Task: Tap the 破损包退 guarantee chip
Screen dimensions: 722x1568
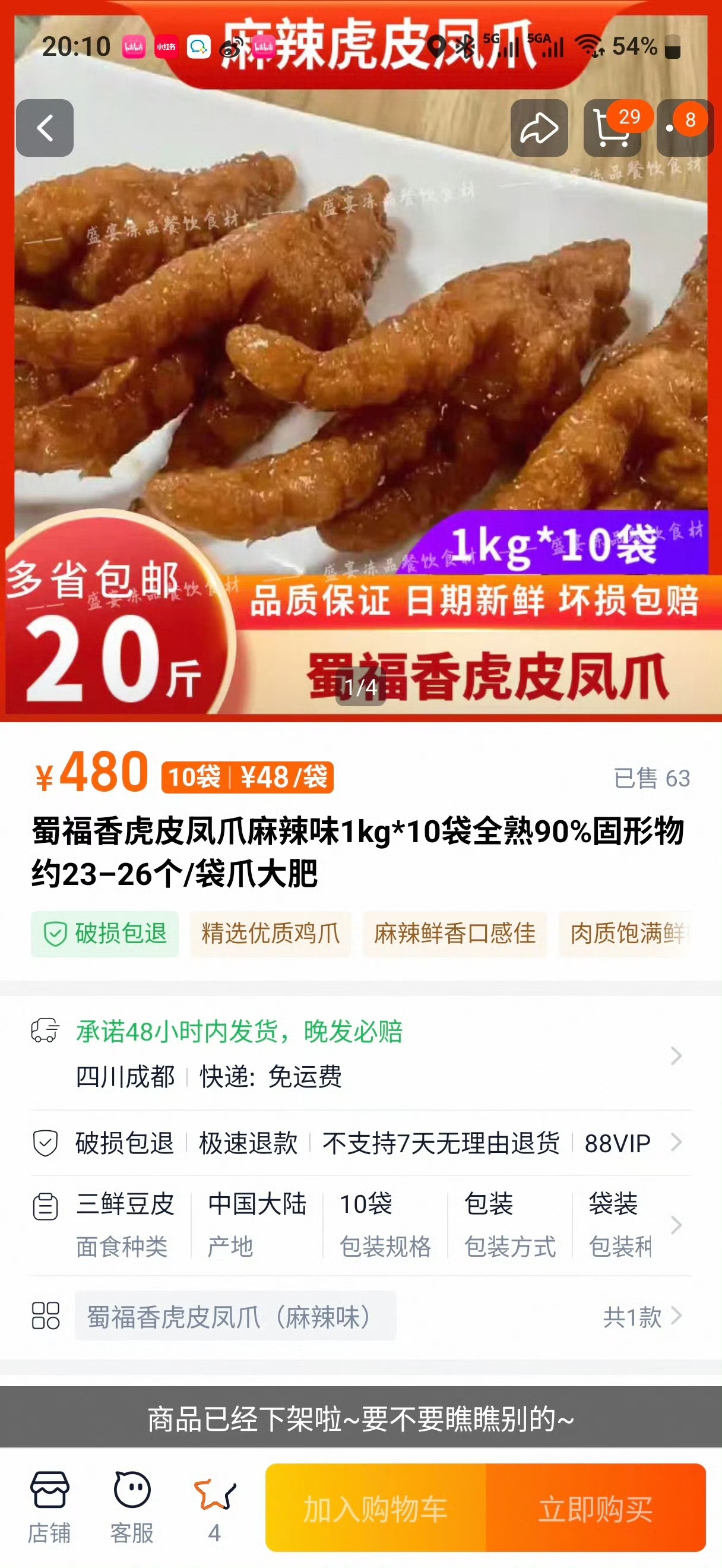Action: click(x=104, y=934)
